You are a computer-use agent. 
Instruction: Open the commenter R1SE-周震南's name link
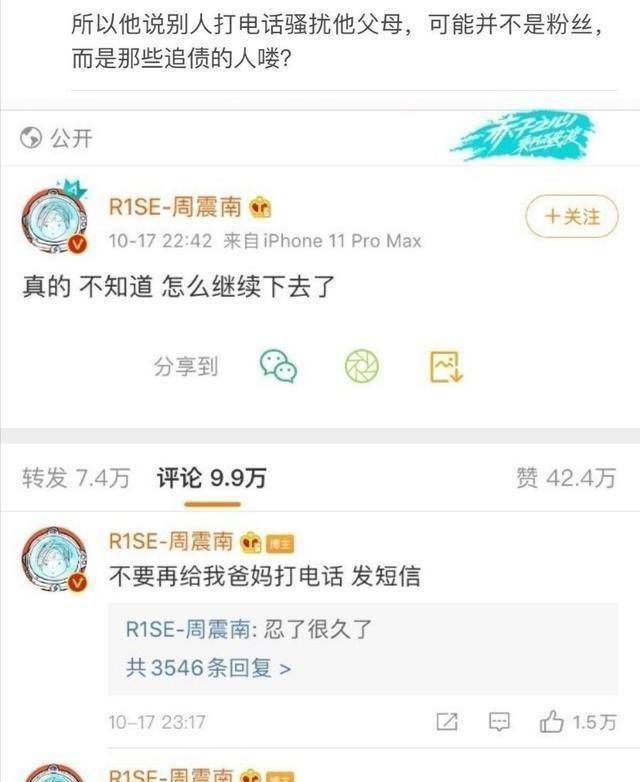[x=170, y=541]
